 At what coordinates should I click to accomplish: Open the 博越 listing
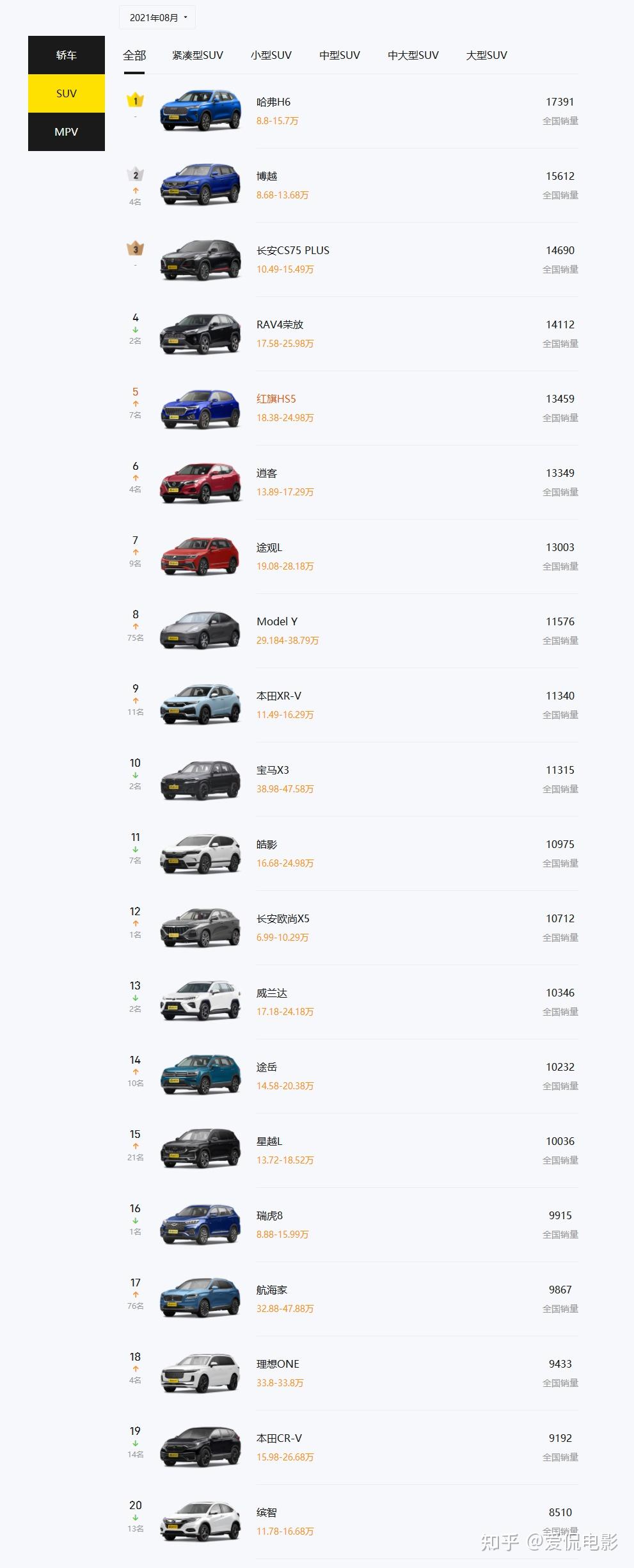tap(267, 177)
